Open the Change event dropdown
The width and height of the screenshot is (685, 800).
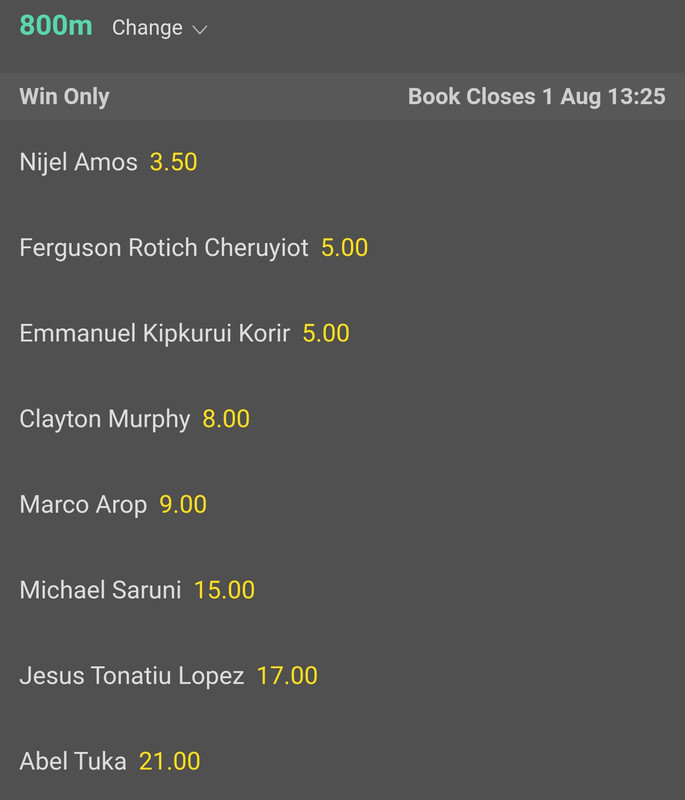coord(160,28)
